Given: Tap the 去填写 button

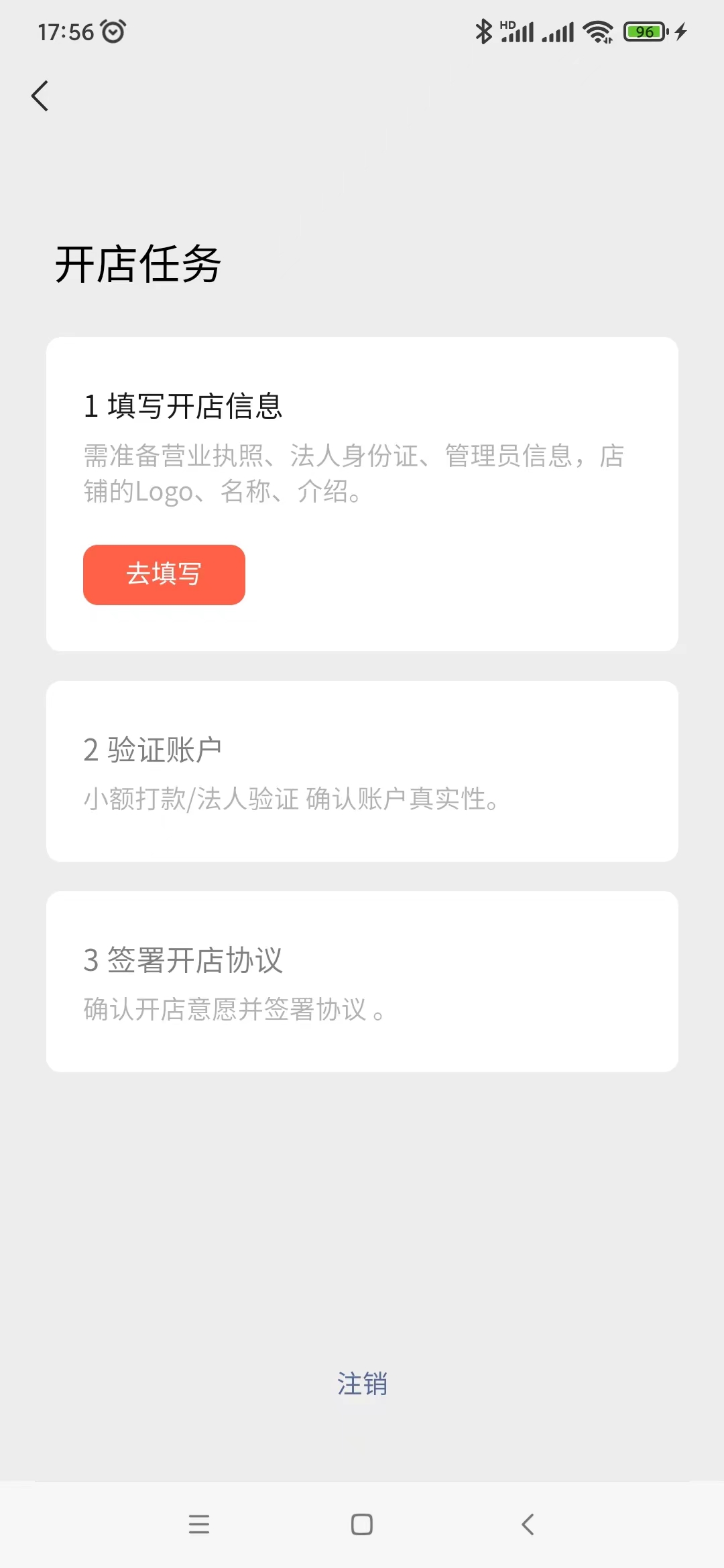Looking at the screenshot, I should click(164, 574).
